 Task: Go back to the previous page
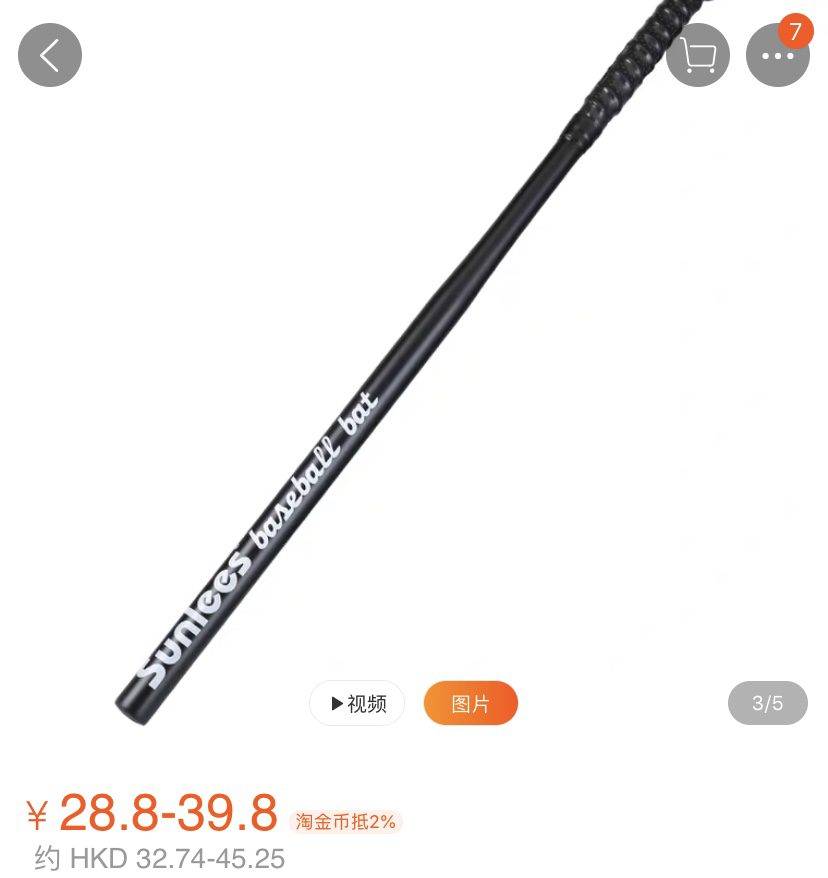(x=50, y=55)
